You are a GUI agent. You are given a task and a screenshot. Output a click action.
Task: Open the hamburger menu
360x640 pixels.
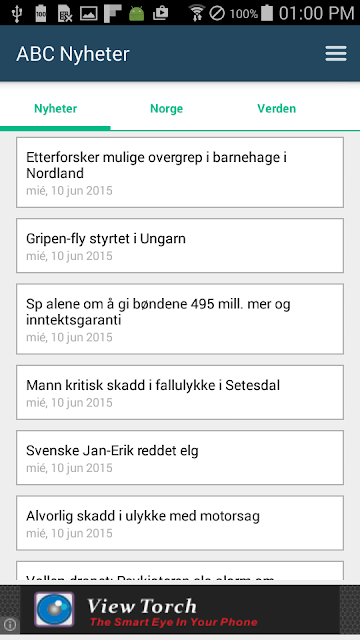point(336,53)
